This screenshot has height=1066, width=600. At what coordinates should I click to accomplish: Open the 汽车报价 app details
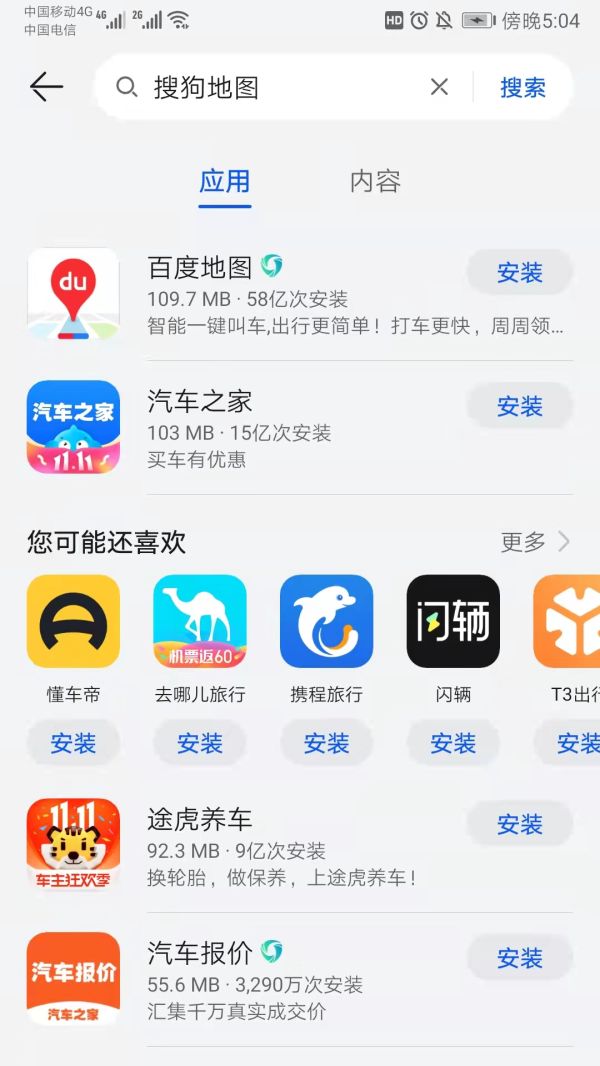click(x=300, y=980)
